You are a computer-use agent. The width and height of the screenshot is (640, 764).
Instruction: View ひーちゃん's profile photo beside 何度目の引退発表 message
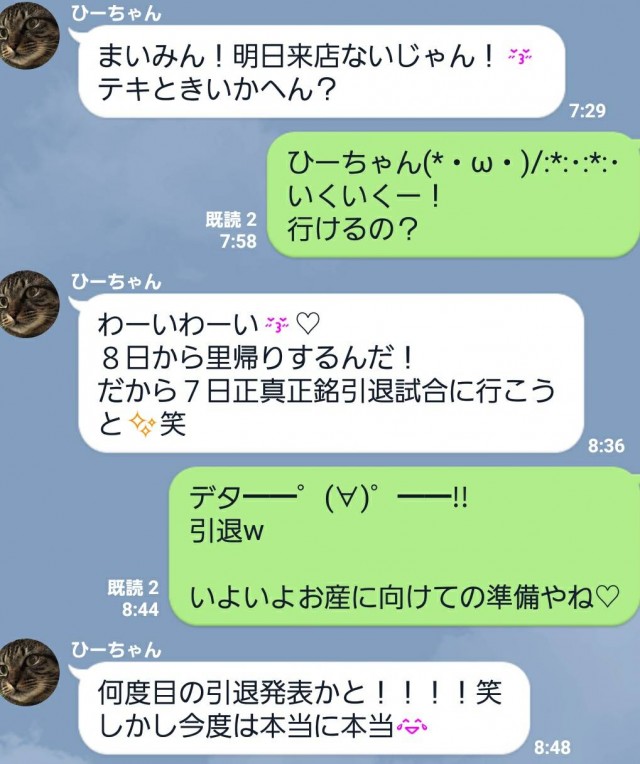[x=30, y=672]
